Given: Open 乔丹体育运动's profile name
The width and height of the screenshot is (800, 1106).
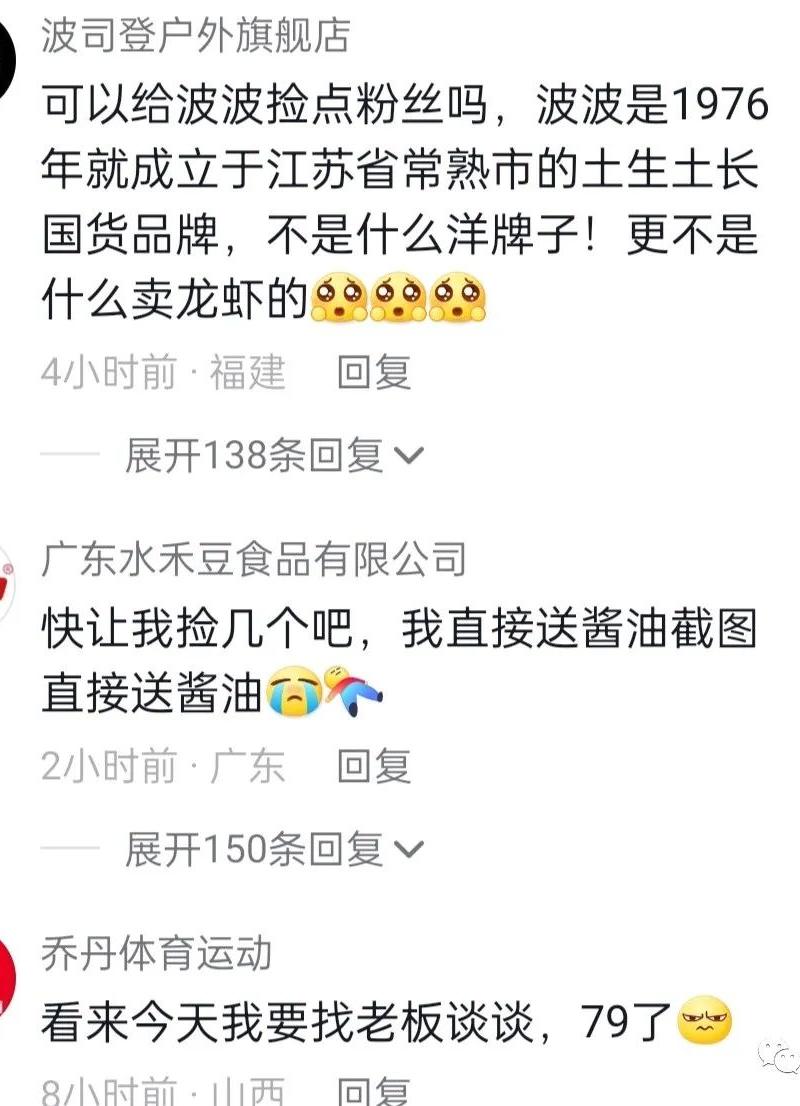Looking at the screenshot, I should pos(157,952).
